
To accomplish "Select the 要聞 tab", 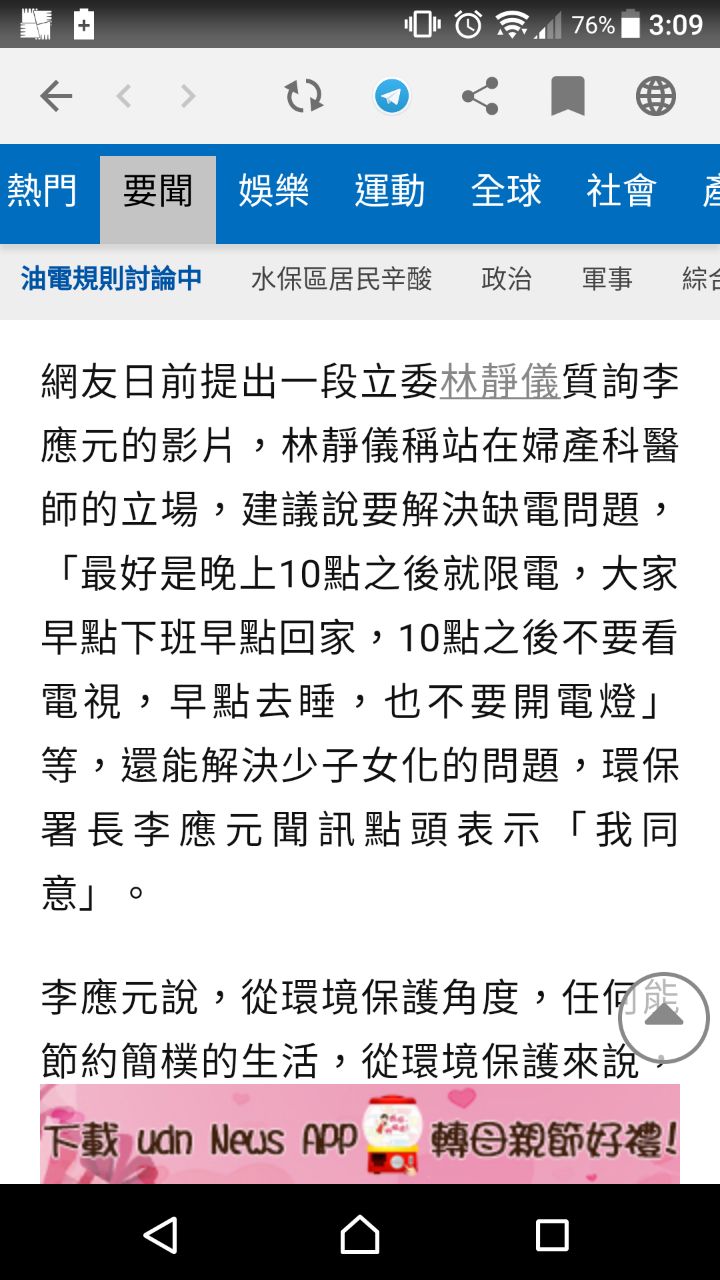I will tap(157, 191).
